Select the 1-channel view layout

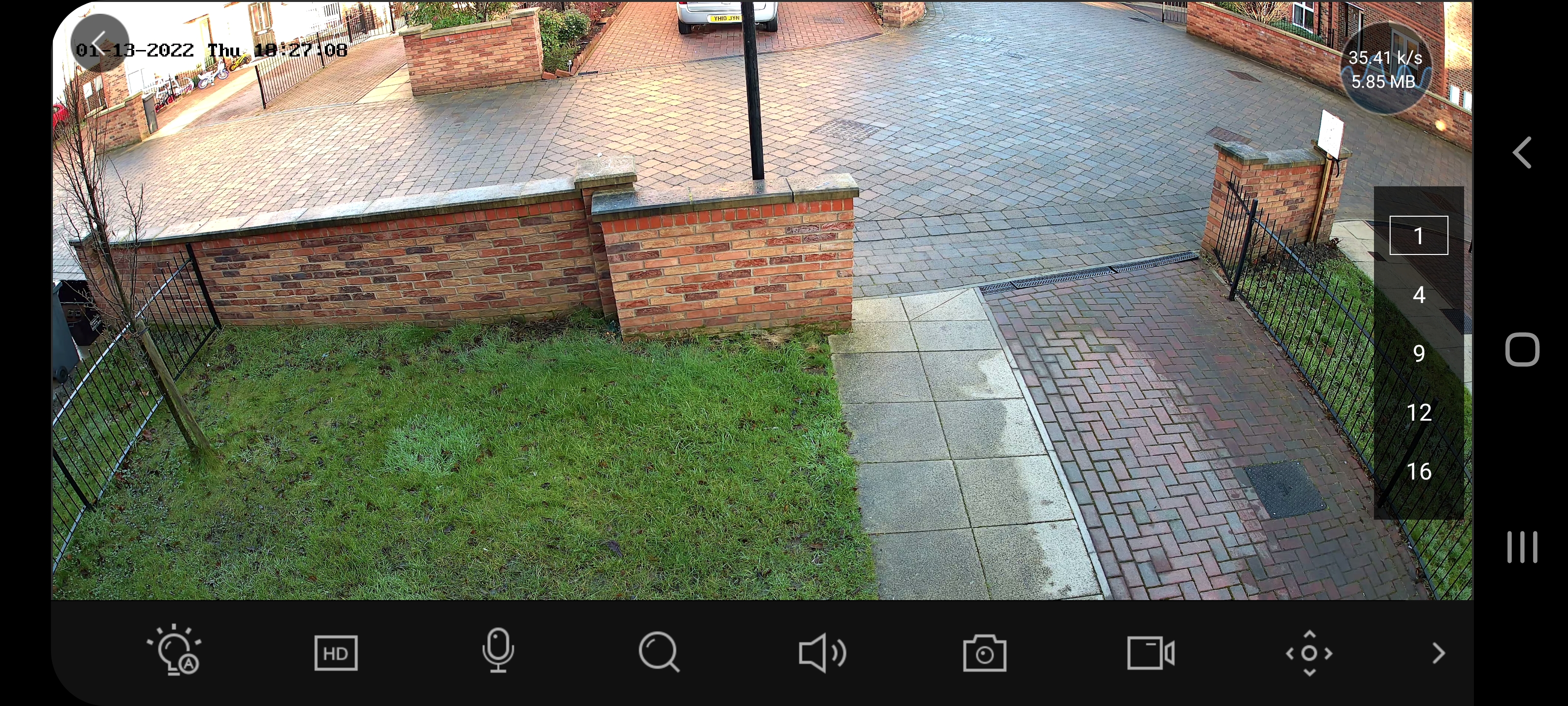tap(1418, 236)
